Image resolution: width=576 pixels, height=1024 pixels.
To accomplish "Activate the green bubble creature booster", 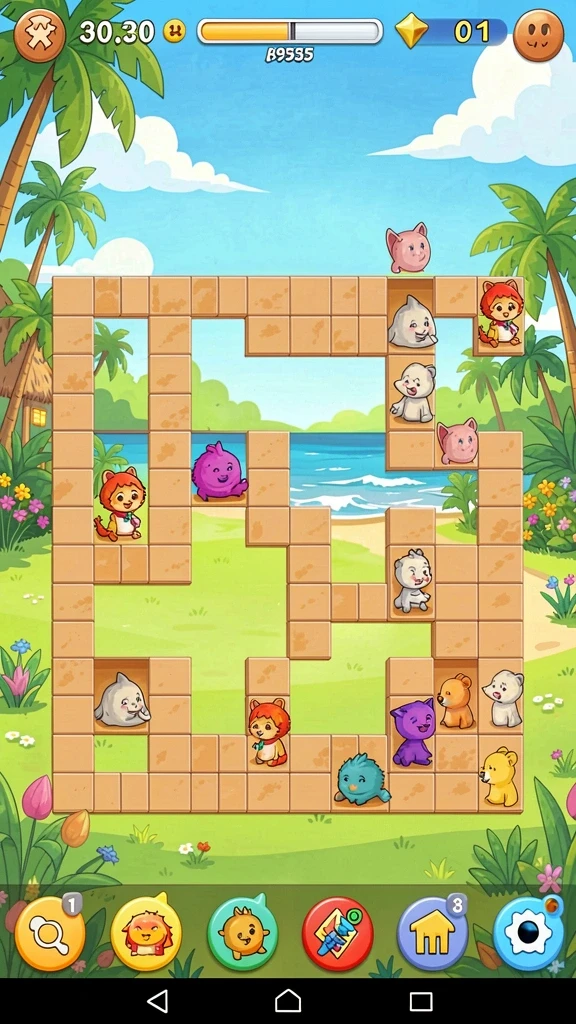I will (242, 933).
